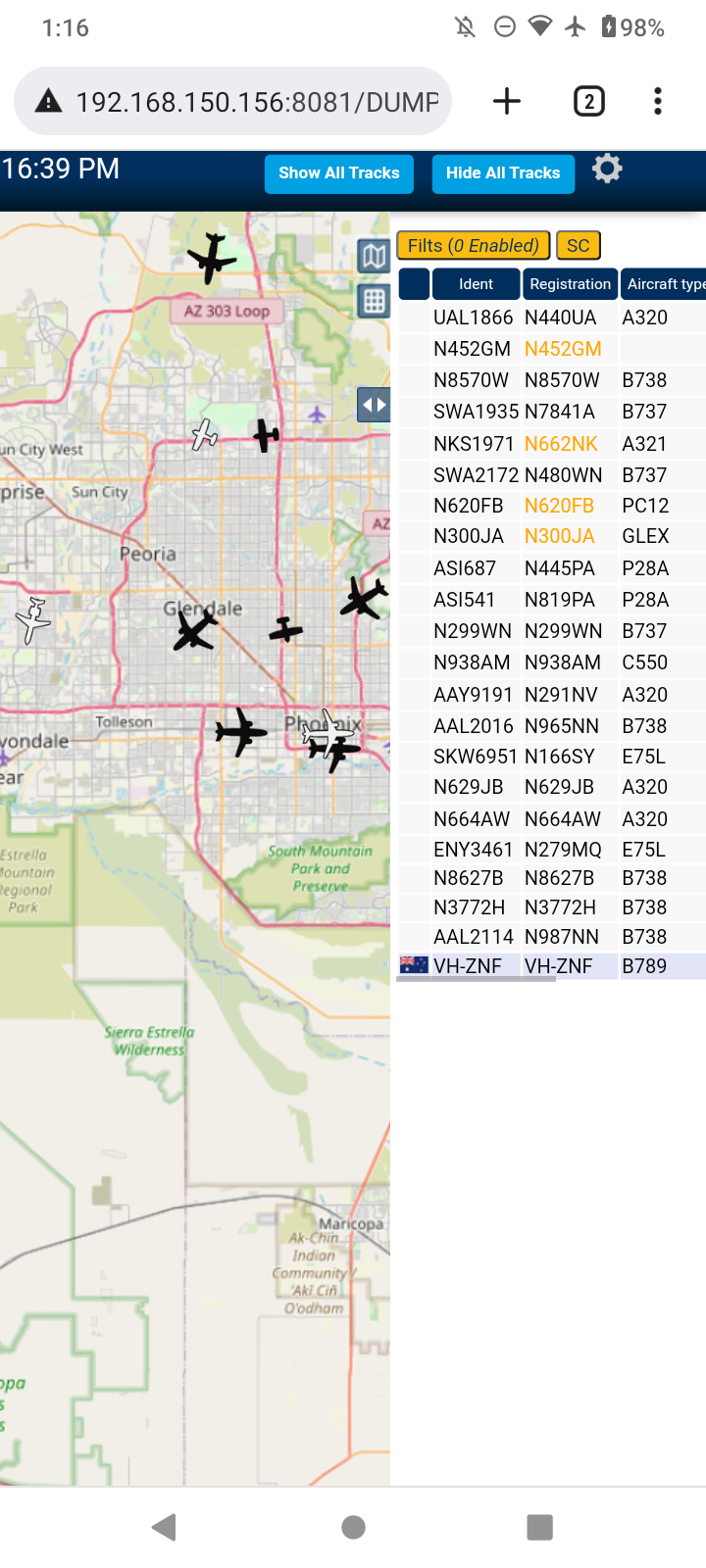Select the VH-ZNF aircraft row

click(551, 966)
